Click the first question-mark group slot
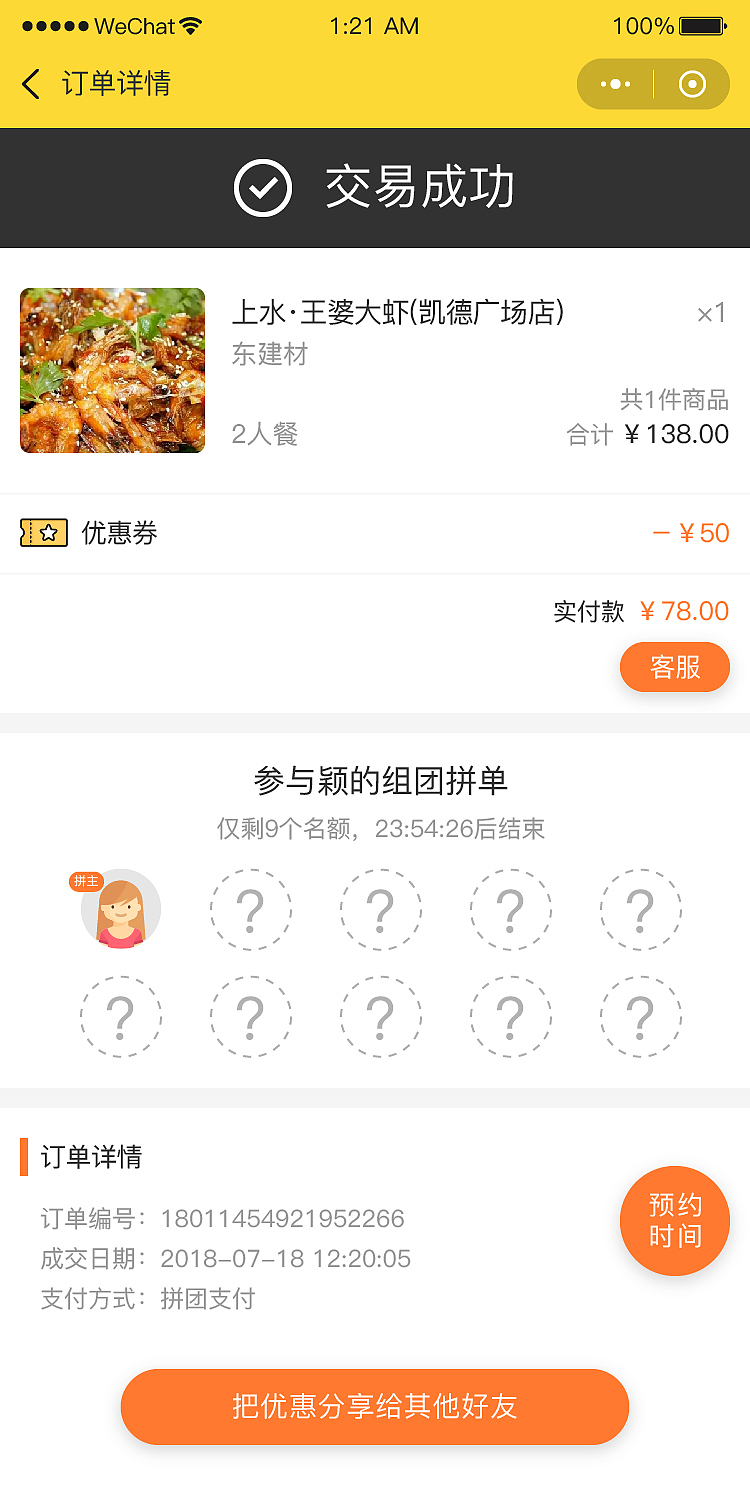The image size is (750, 1500). point(250,910)
